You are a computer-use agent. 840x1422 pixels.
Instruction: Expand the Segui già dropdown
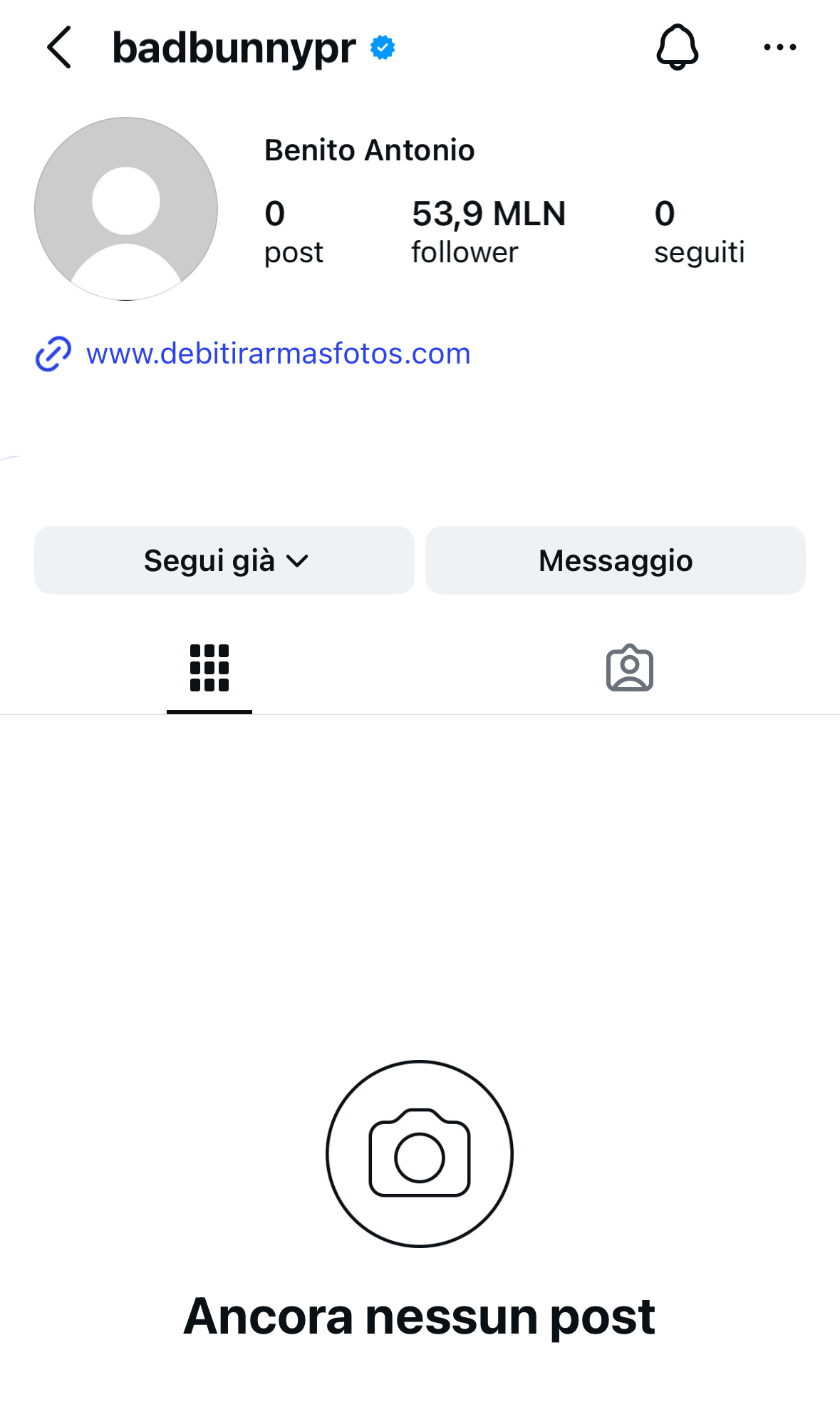point(224,560)
